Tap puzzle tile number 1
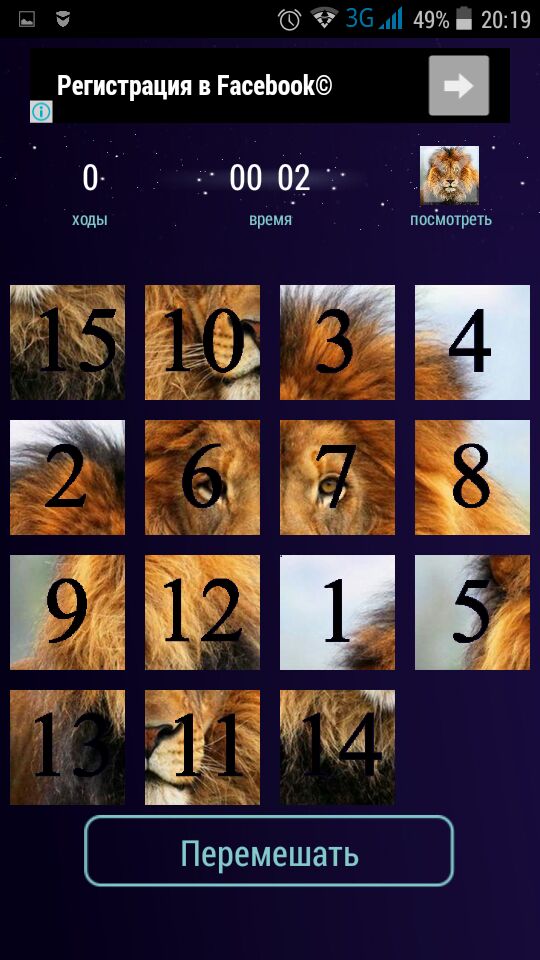The height and width of the screenshot is (960, 540). click(337, 612)
